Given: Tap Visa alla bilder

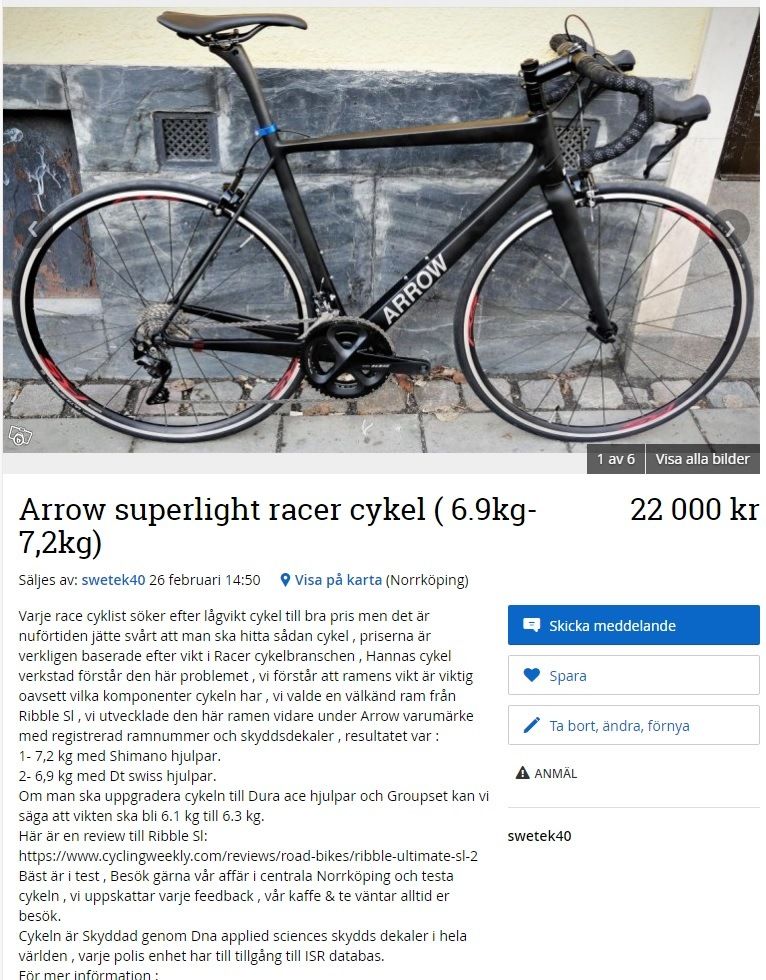Looking at the screenshot, I should [x=702, y=459].
